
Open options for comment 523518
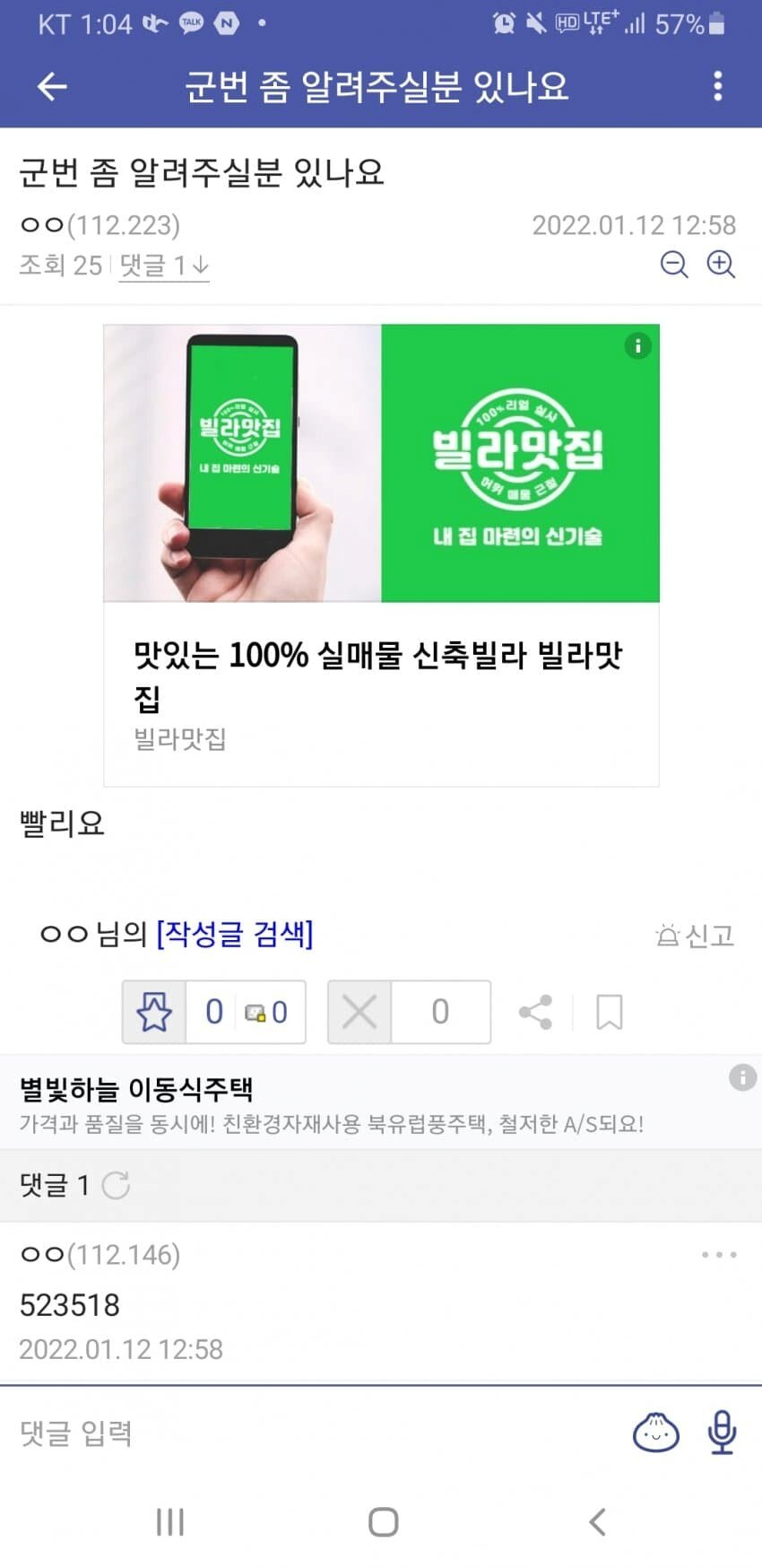coord(719,1255)
